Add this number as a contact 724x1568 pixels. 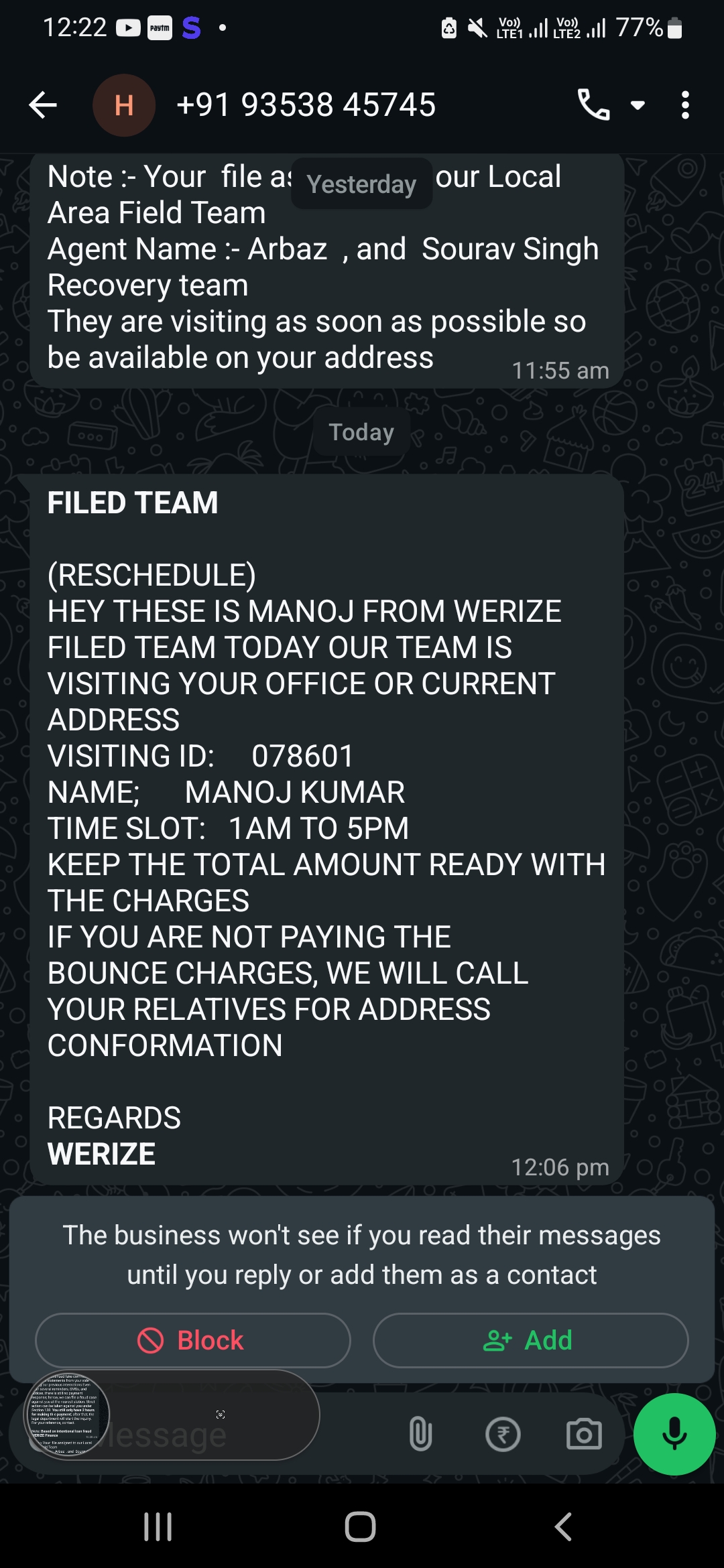(530, 1340)
